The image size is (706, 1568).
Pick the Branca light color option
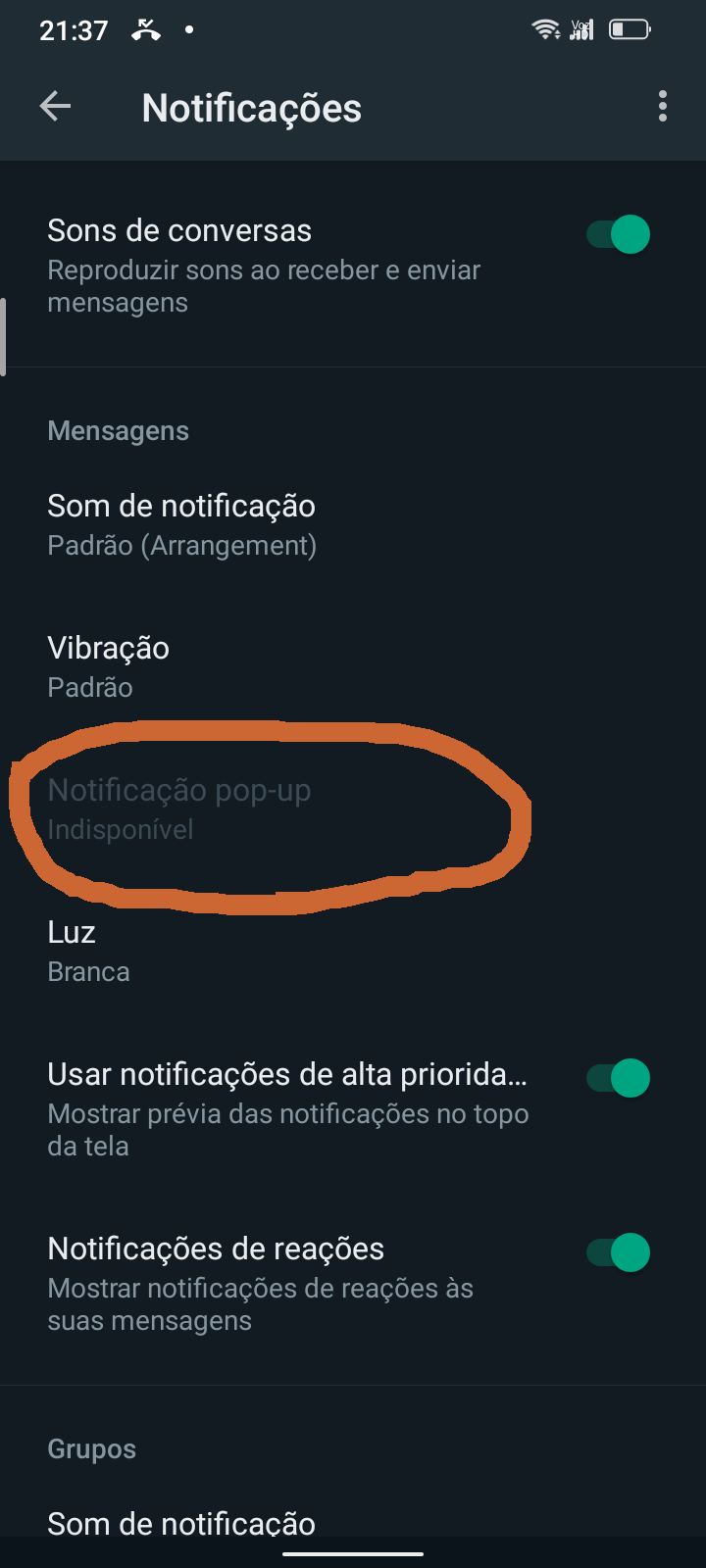(88, 971)
